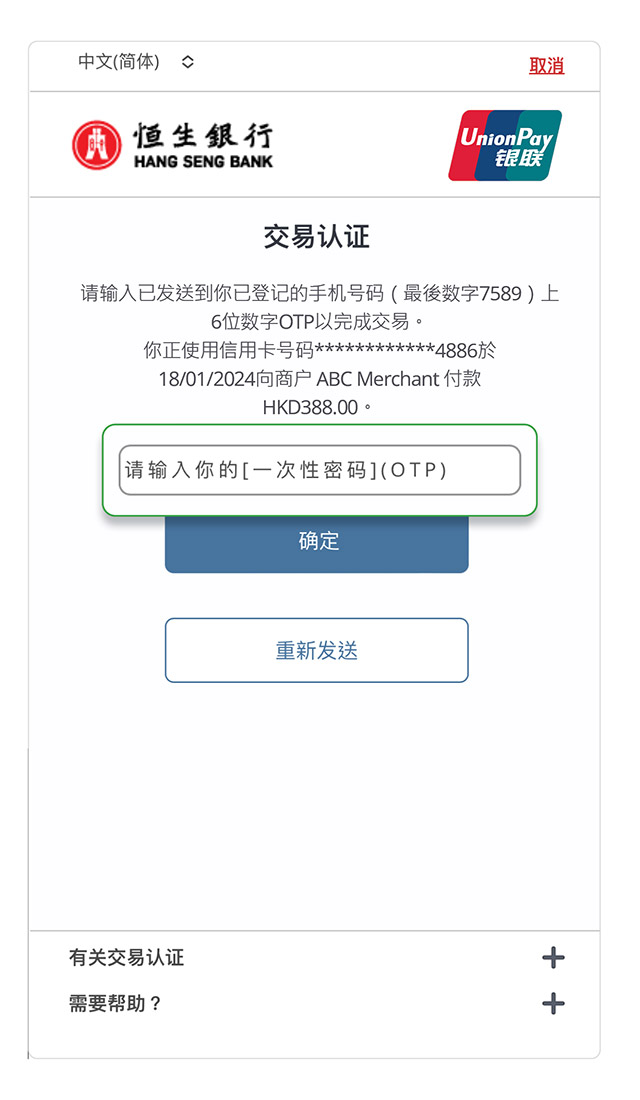This screenshot has width=640, height=1100.
Task: Tap the 取消 cancel link
Action: coord(547,66)
